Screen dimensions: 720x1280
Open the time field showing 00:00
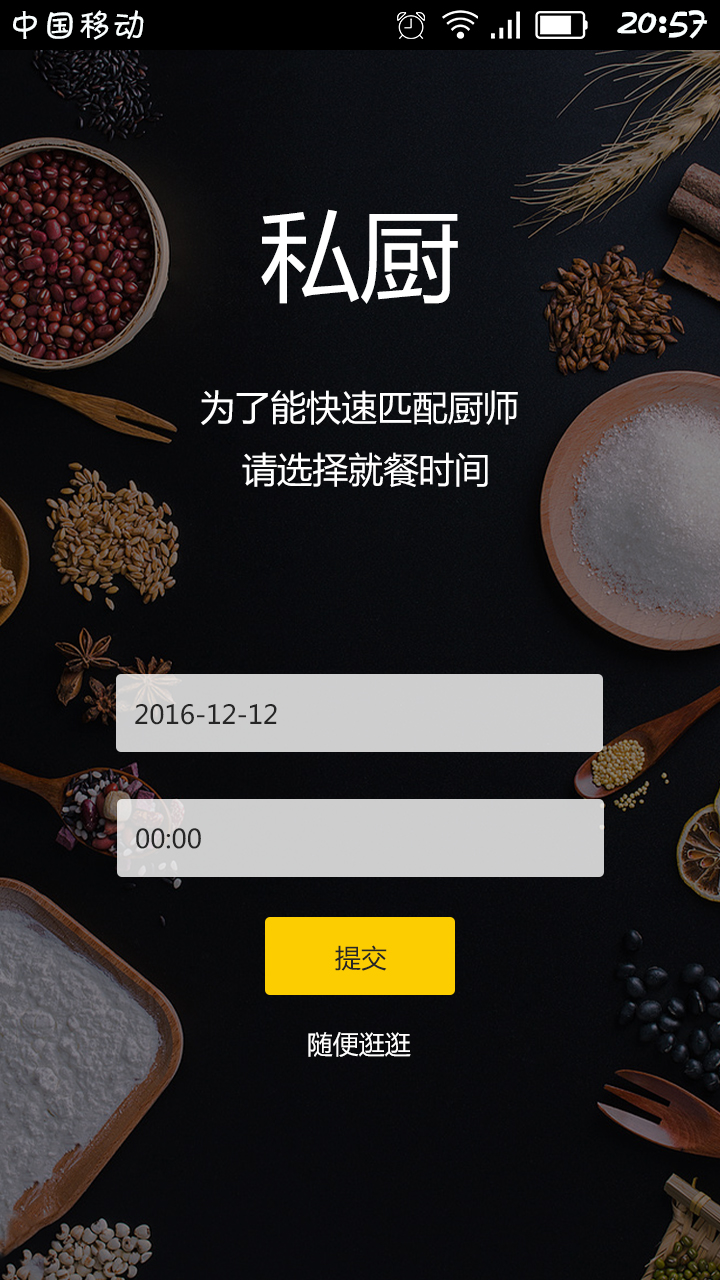click(359, 838)
